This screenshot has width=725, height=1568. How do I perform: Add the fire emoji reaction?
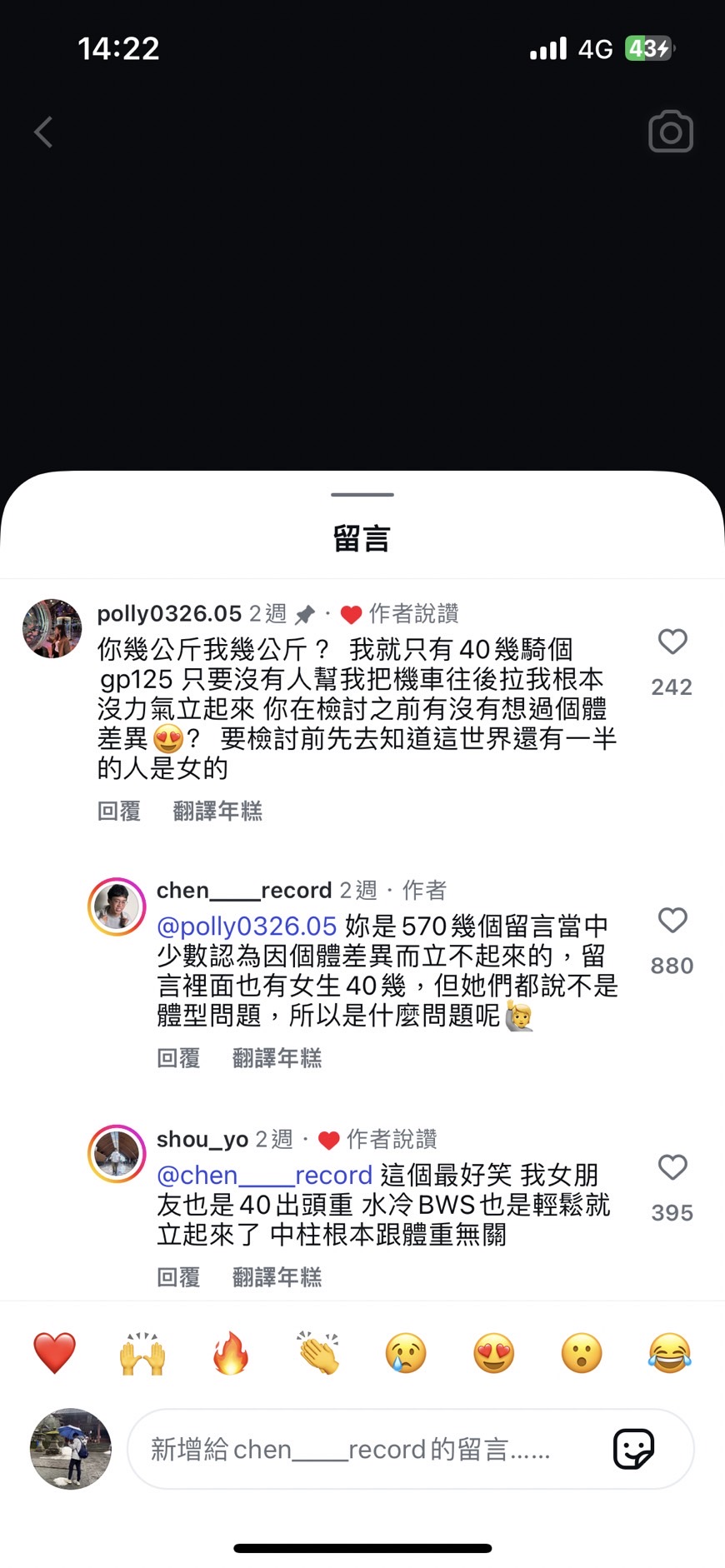pos(231,1352)
